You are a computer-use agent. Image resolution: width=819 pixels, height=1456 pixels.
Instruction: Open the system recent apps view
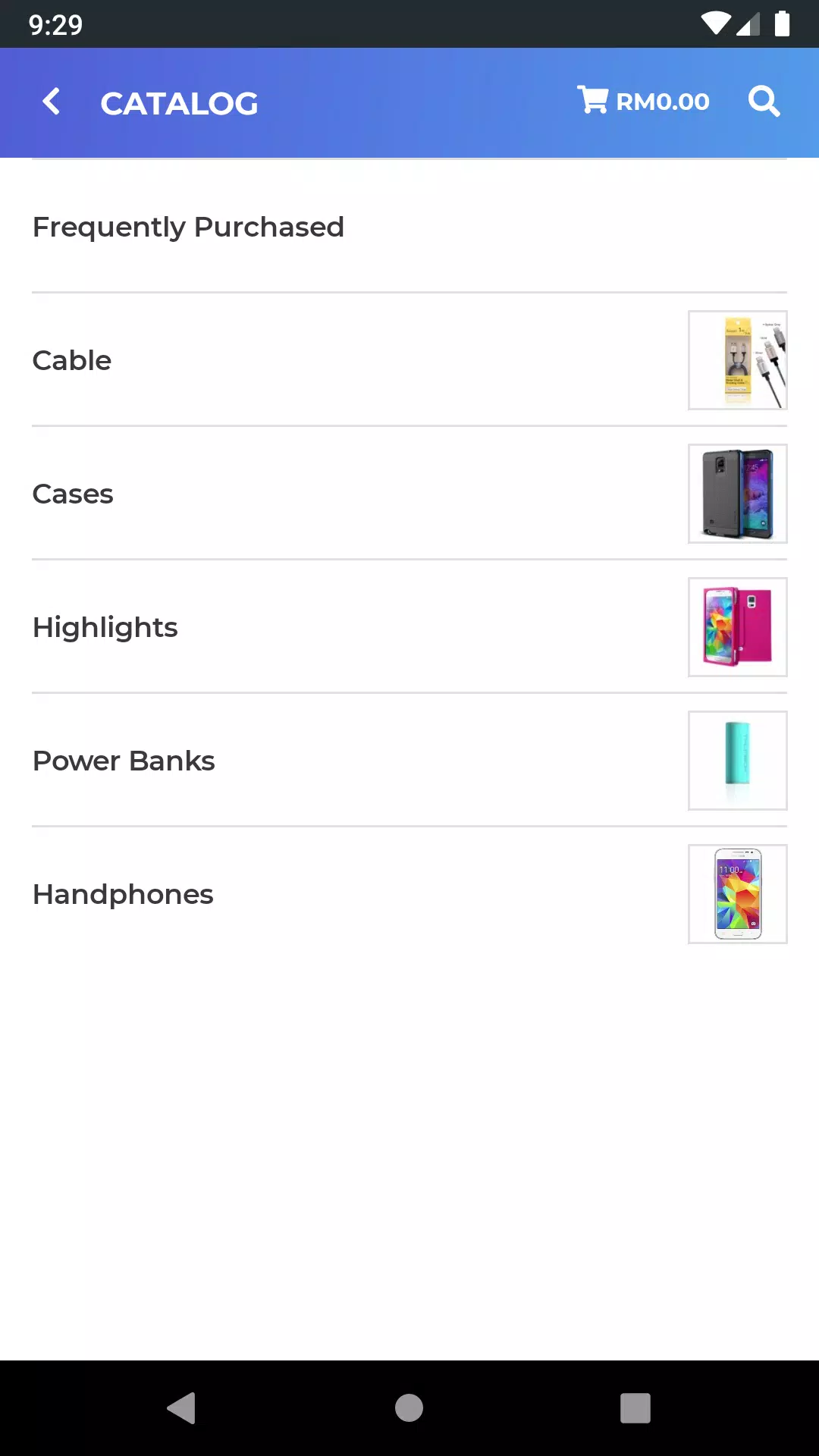tap(635, 1408)
